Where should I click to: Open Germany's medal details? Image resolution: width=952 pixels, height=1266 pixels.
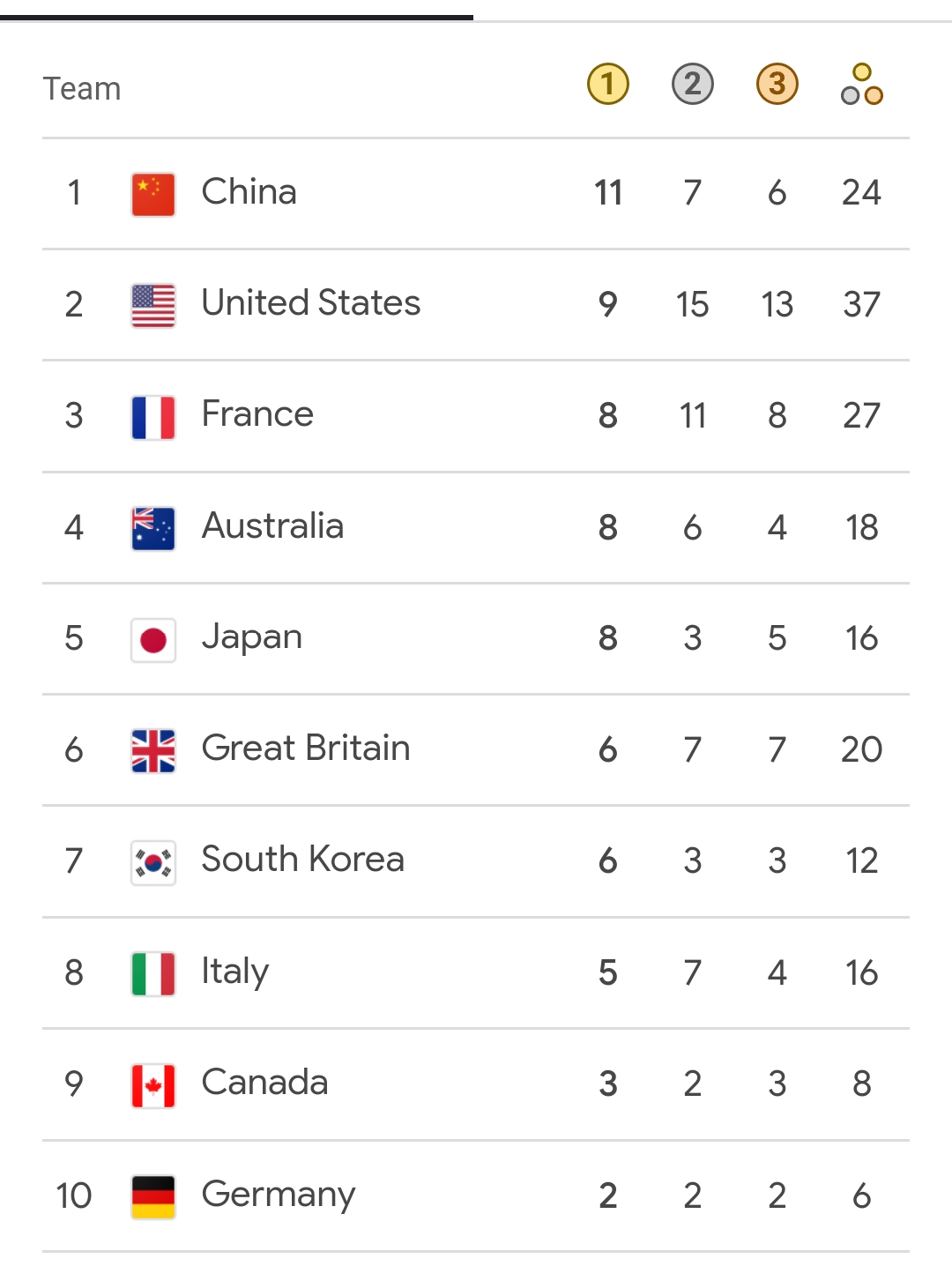[x=278, y=1195]
